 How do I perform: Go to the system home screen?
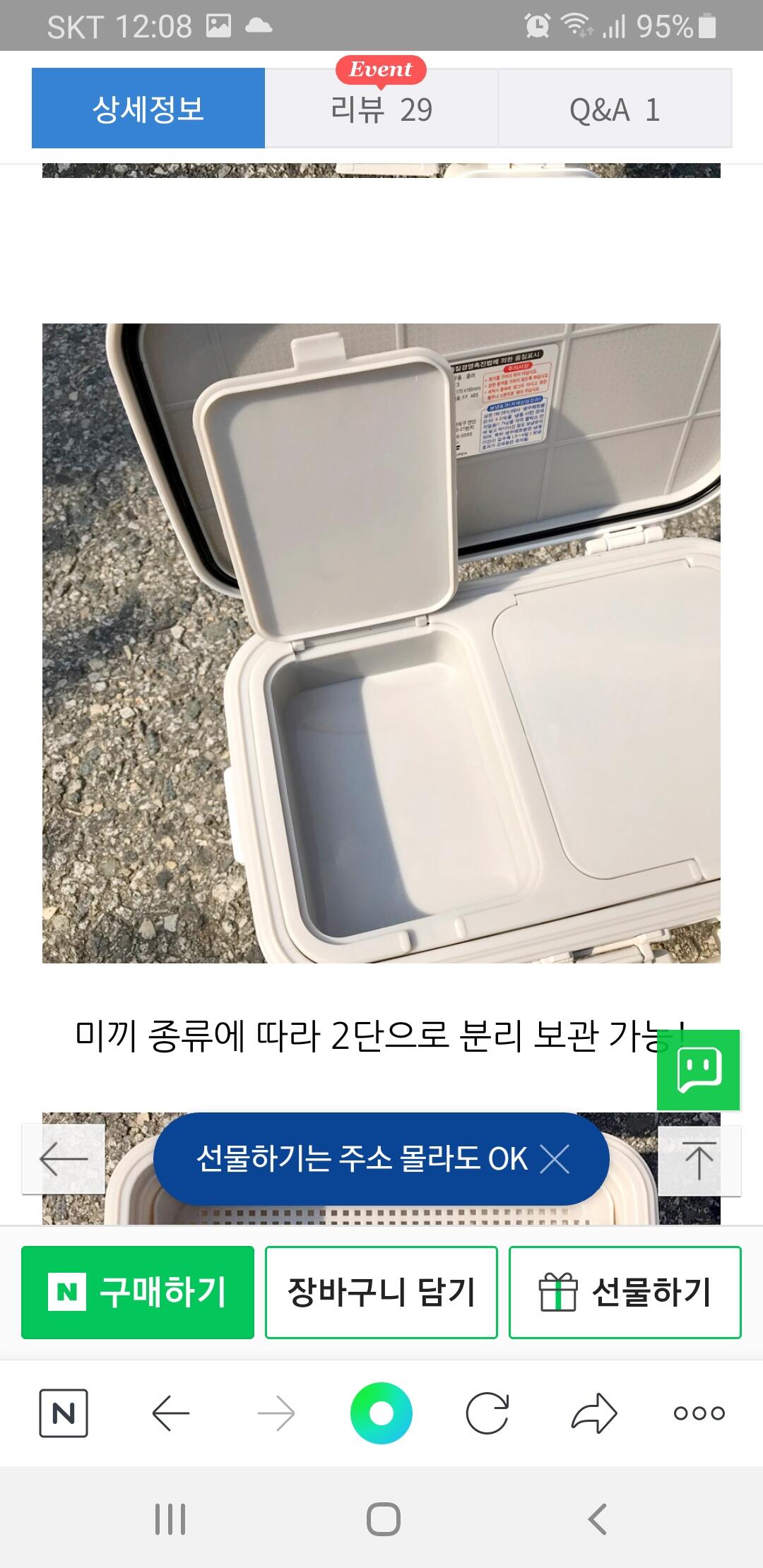pos(383,1519)
